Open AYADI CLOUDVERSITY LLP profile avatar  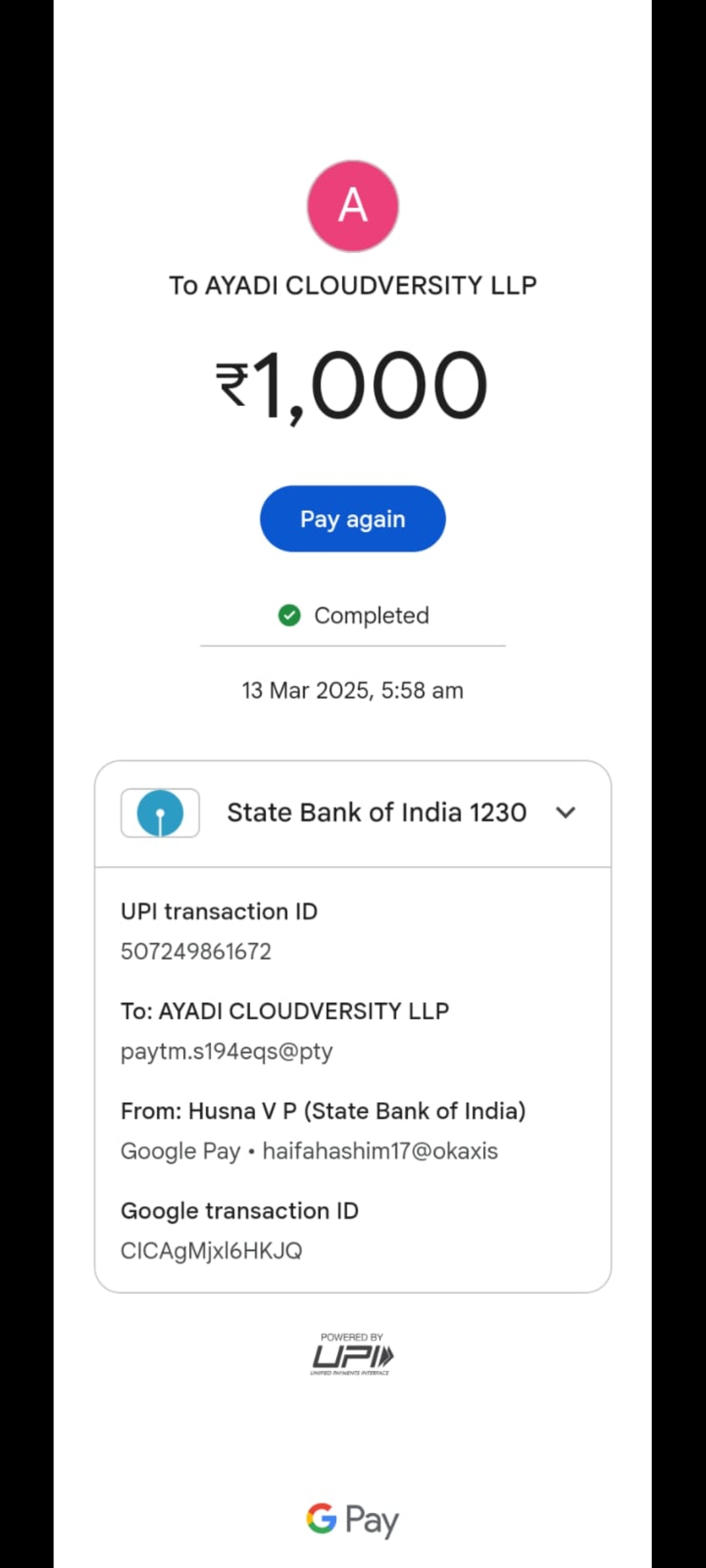click(352, 206)
